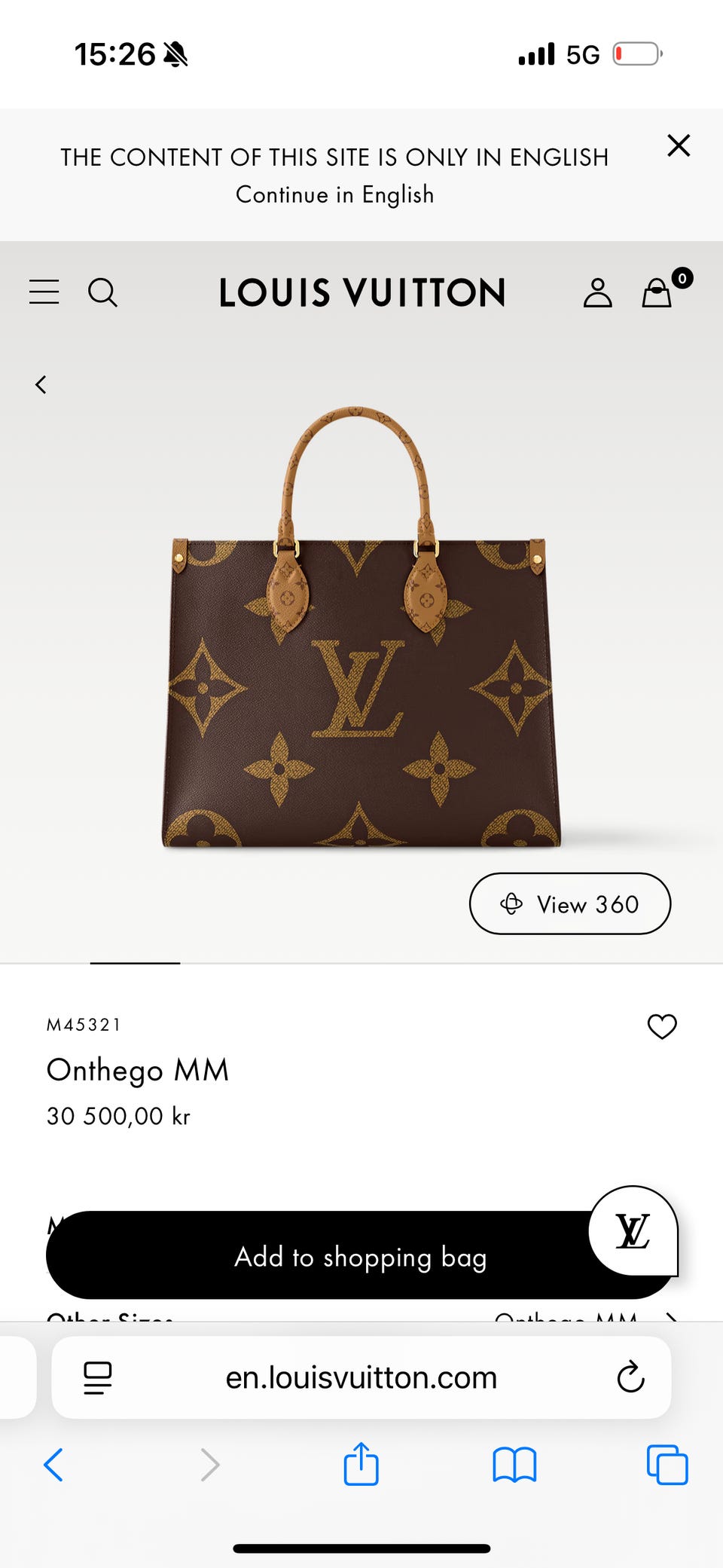Open Safari page settings in address bar
This screenshot has width=723, height=1568.
98,1377
